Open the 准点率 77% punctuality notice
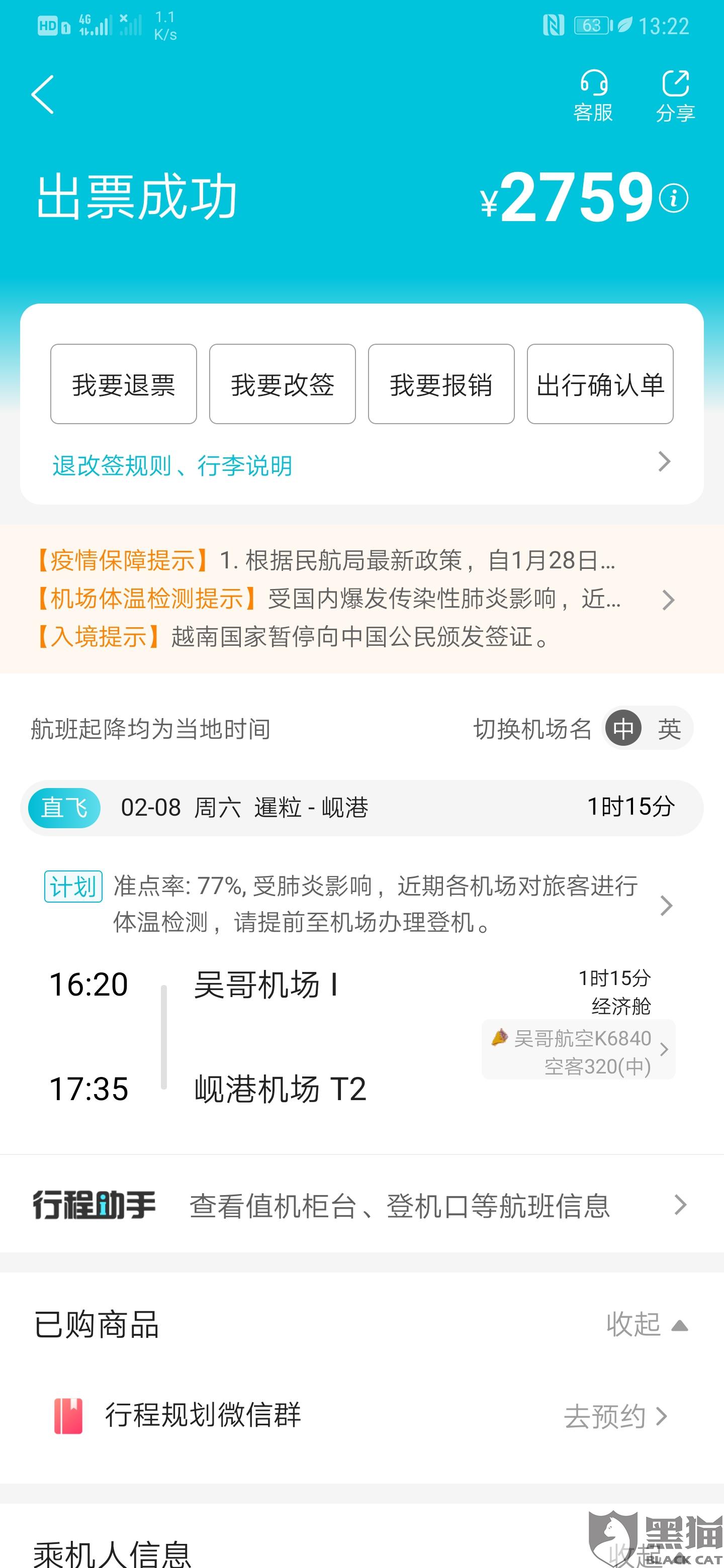This screenshot has width=724, height=1568. (359, 905)
